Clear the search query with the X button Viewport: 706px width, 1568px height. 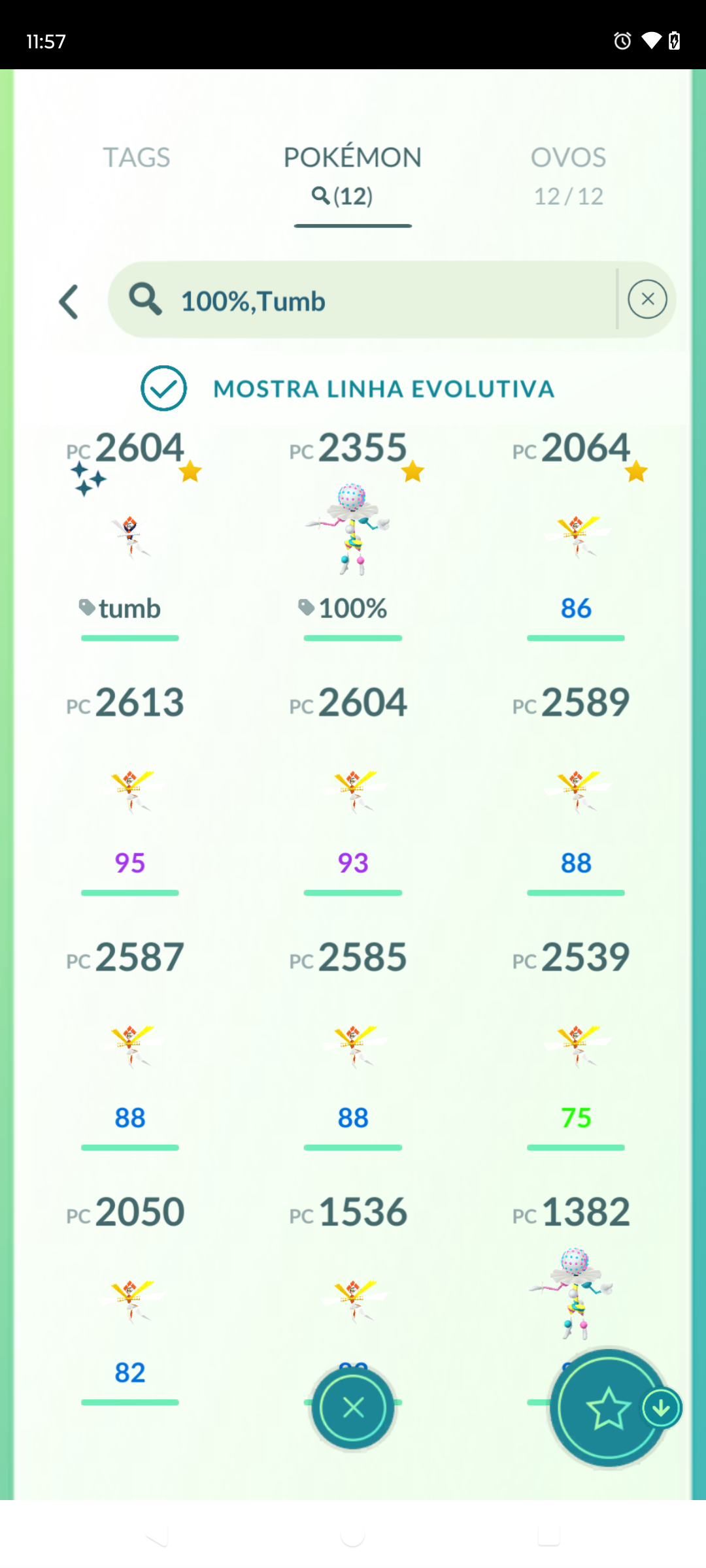[648, 299]
